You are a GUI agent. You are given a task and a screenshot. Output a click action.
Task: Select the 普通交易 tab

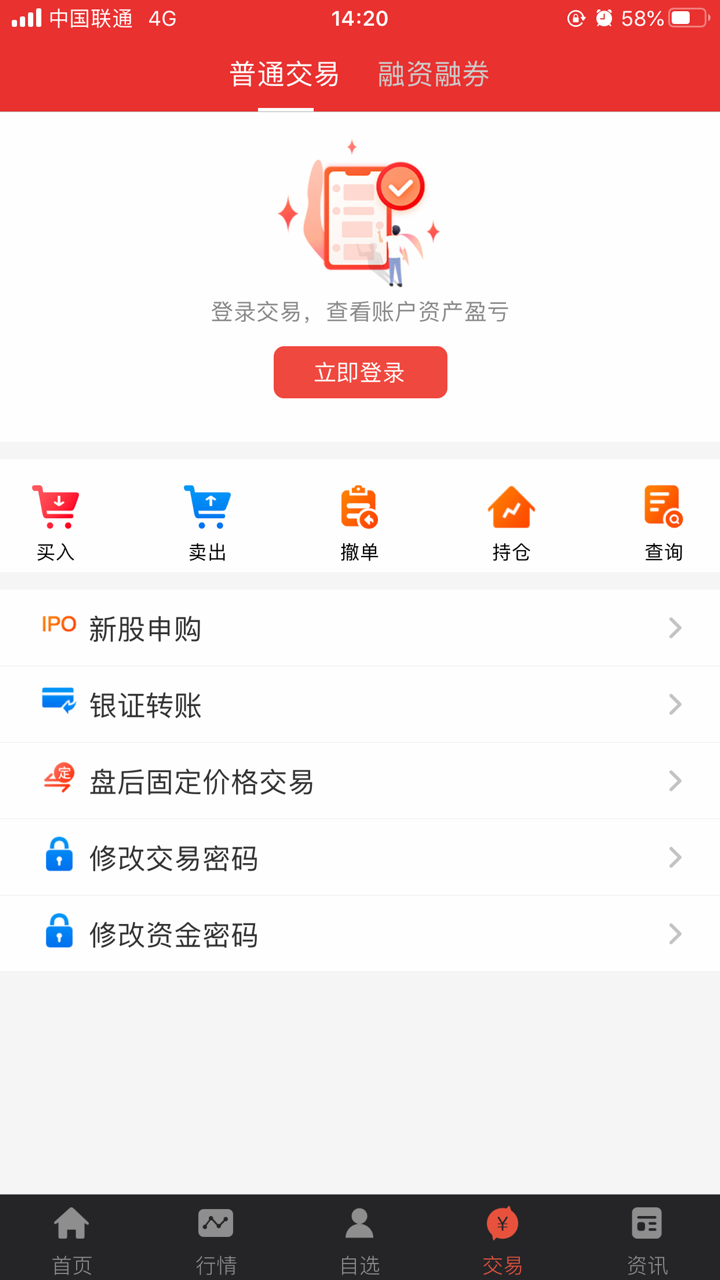coord(285,75)
